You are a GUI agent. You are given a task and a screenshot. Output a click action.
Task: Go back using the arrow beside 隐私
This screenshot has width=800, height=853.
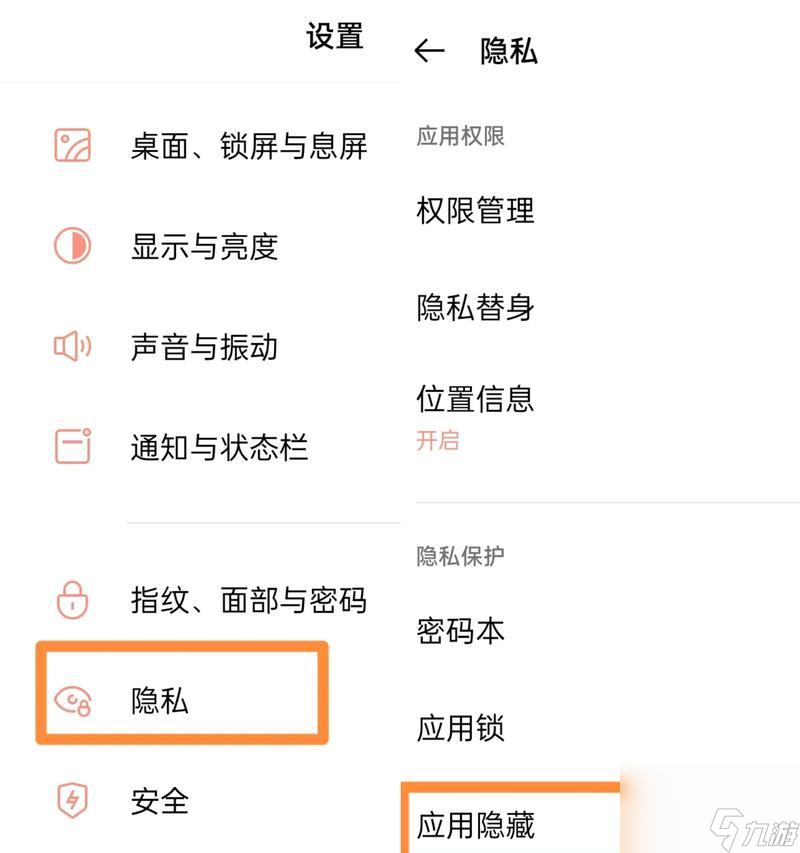coord(429,51)
